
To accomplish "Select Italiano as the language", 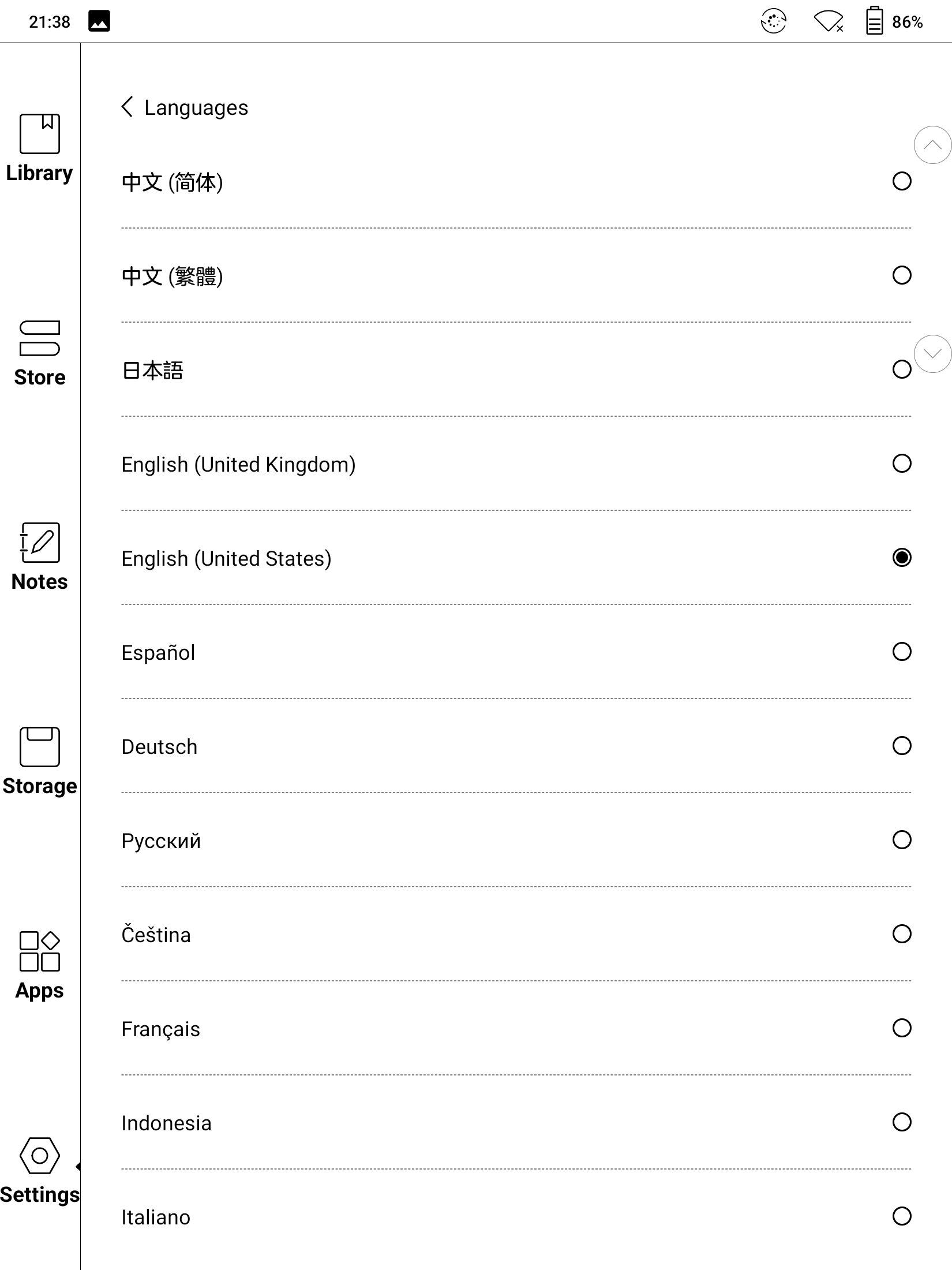I will pos(901,1216).
